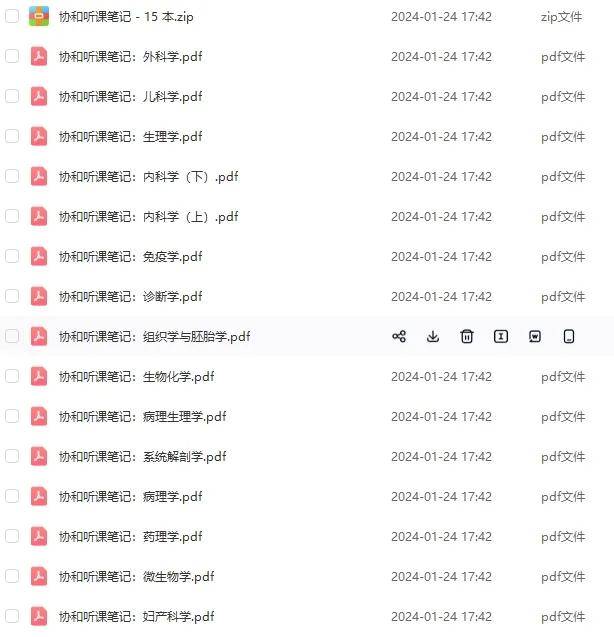The image size is (614, 637).
Task: Check the box for 儿科学.pdf
Action: (12, 97)
